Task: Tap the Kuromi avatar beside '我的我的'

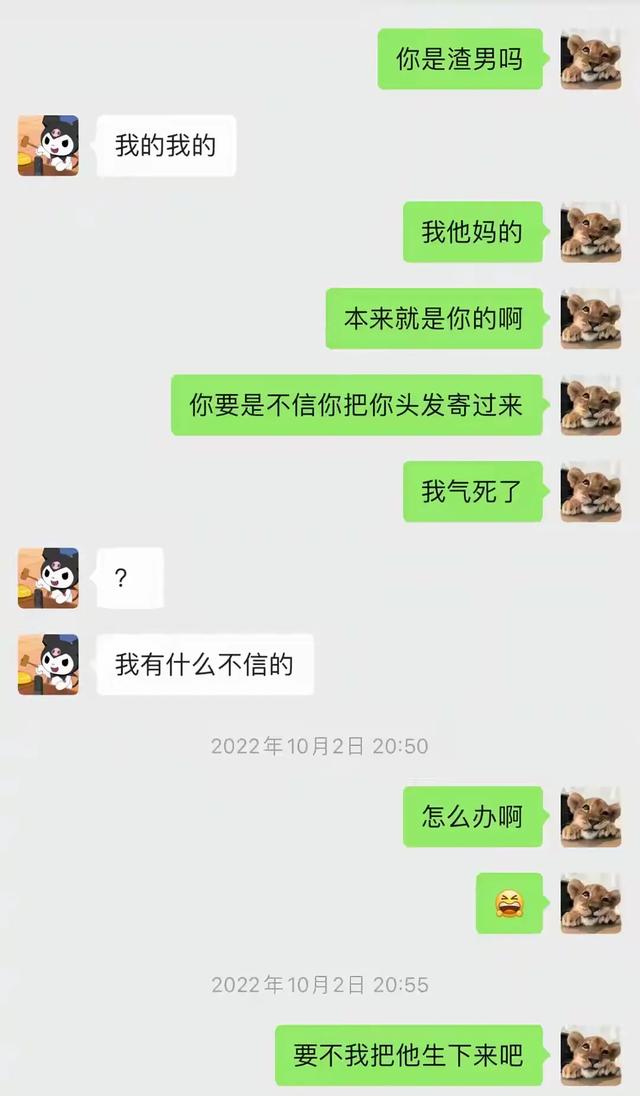Action: point(48,146)
